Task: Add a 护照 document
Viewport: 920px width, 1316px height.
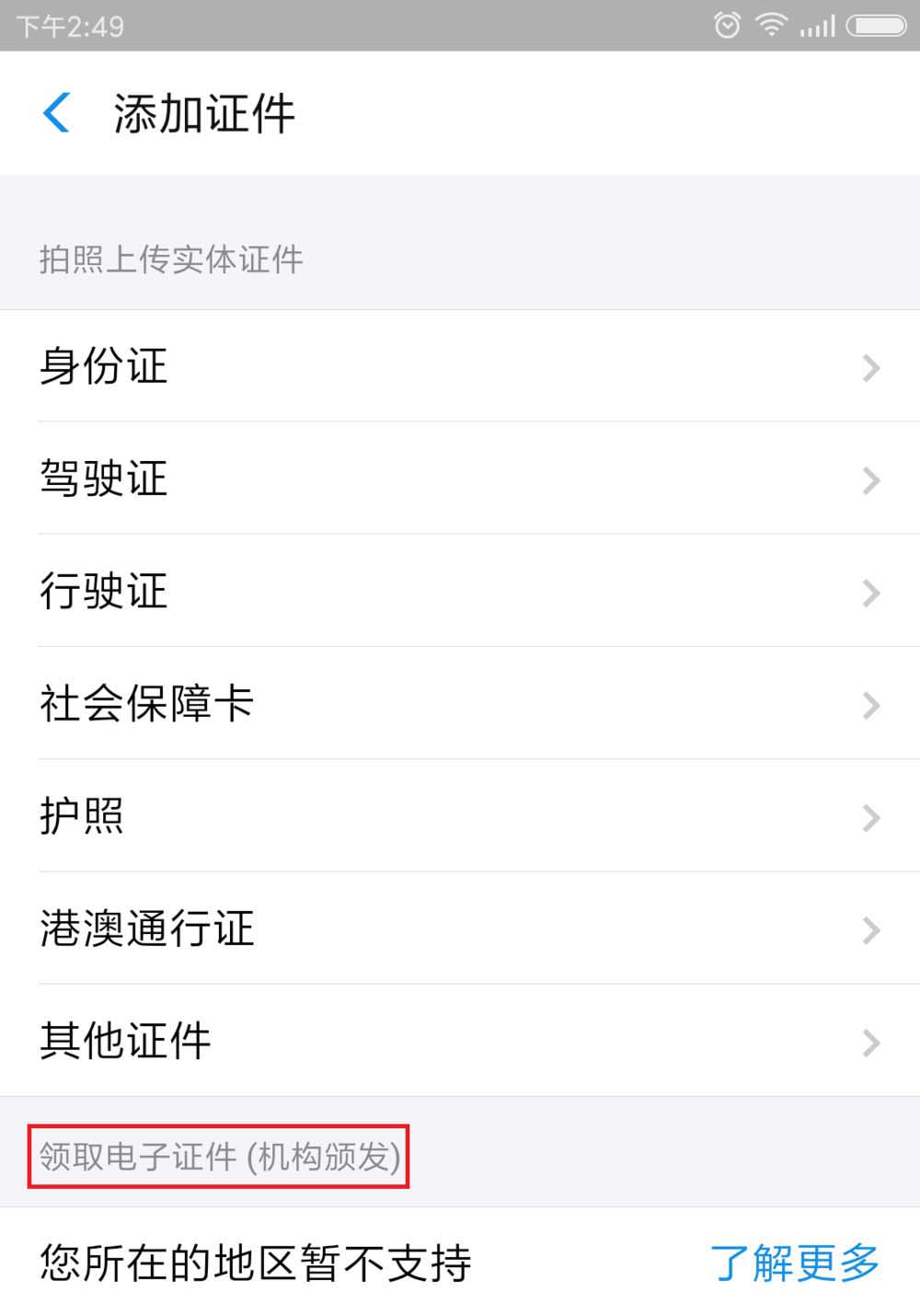Action: point(460,816)
